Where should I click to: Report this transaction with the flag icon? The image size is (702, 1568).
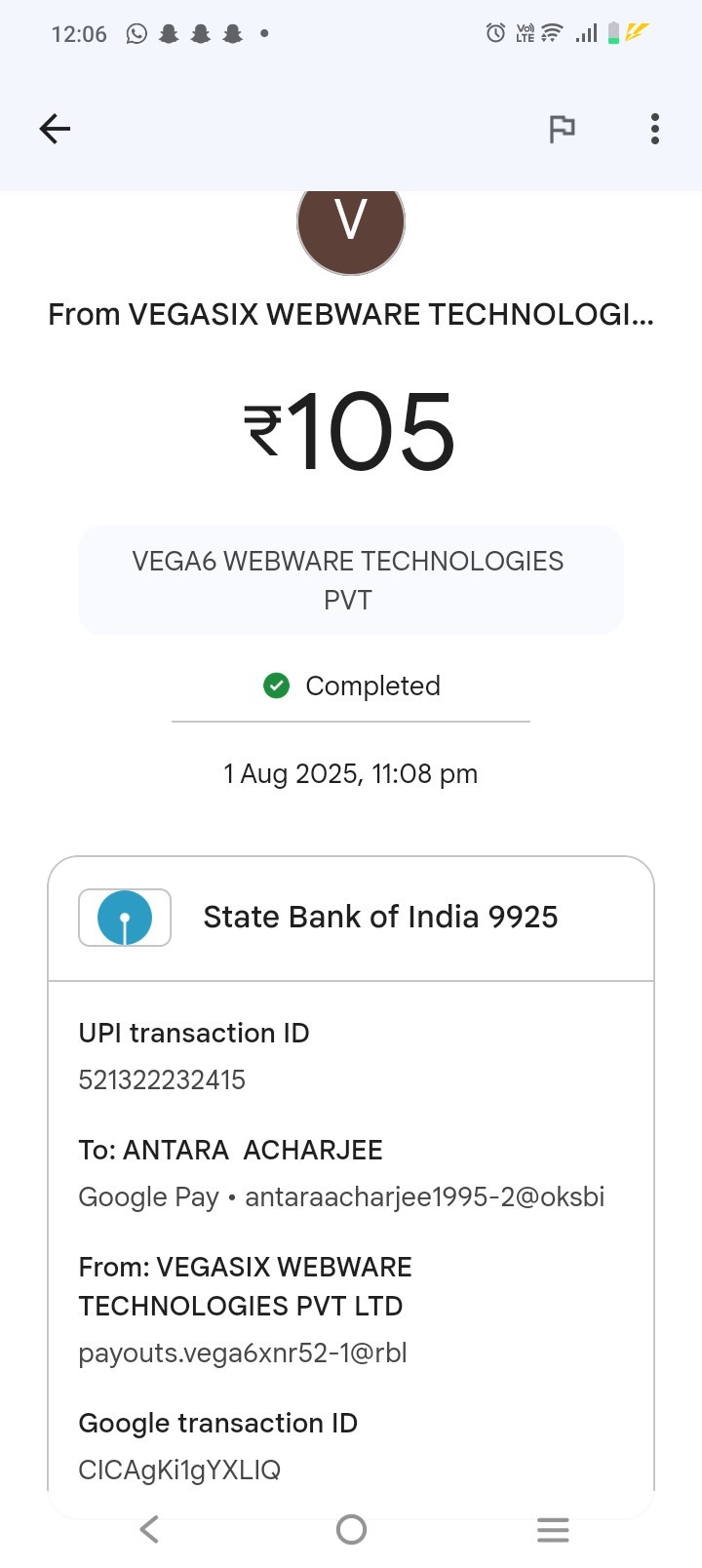coord(562,129)
